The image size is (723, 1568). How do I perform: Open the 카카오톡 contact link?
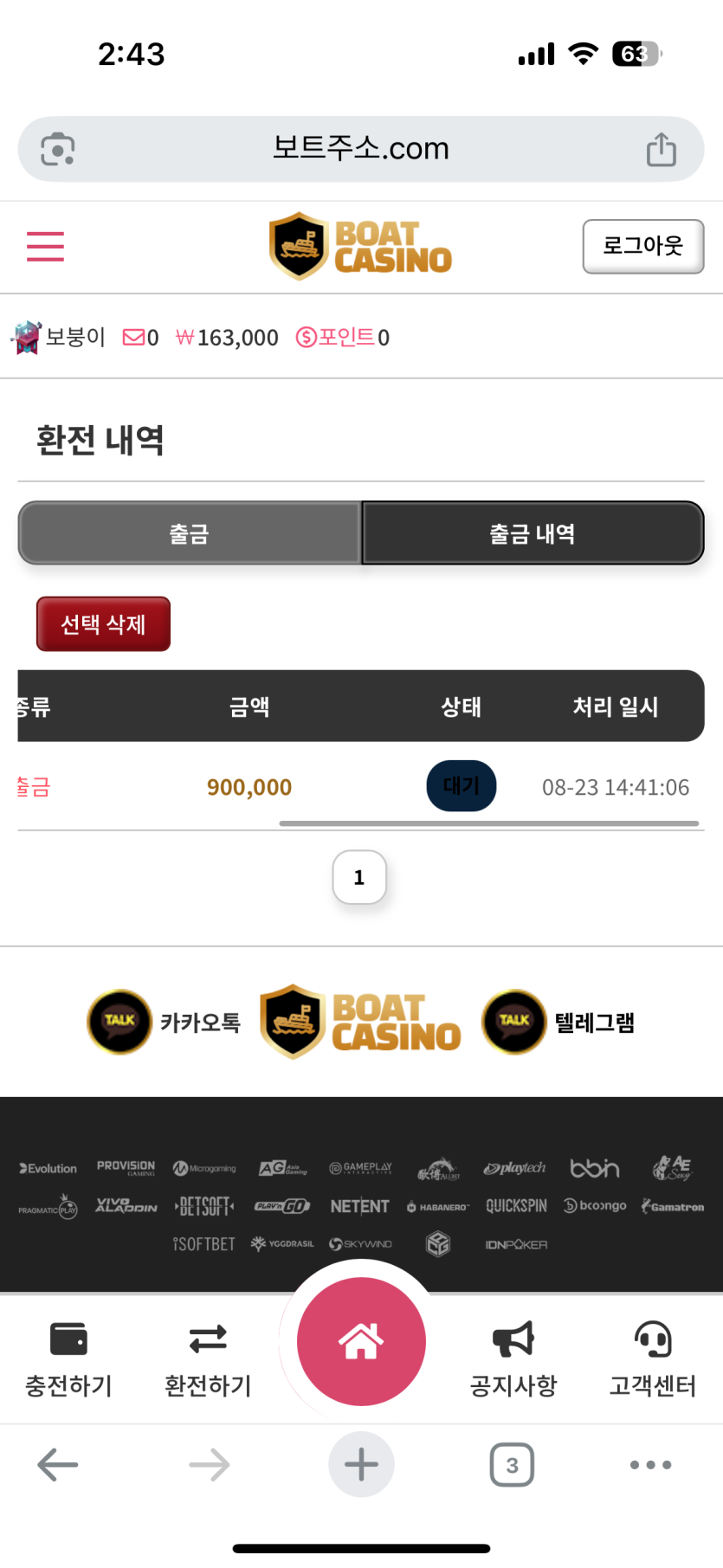pos(165,1023)
